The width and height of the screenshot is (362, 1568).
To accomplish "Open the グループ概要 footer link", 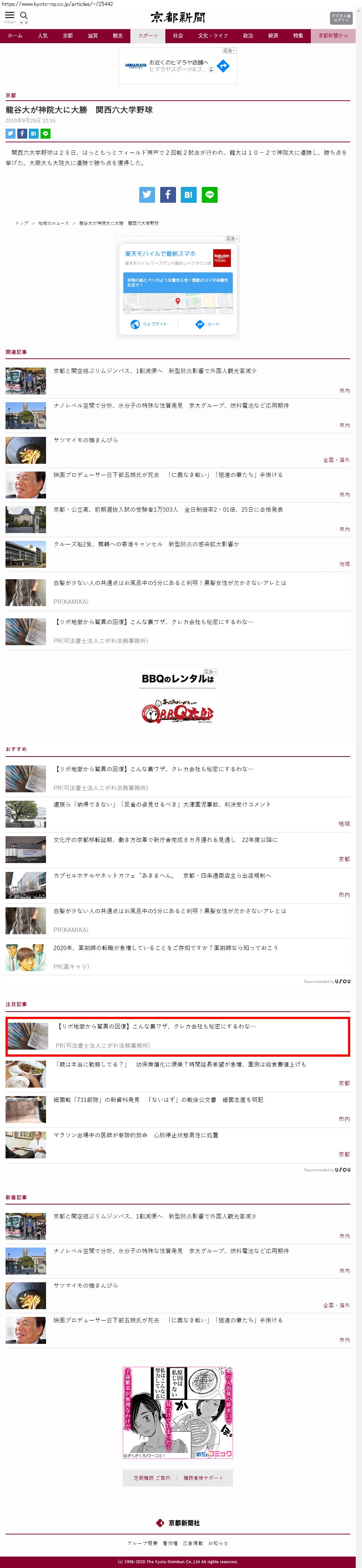I will pyautogui.click(x=143, y=1543).
